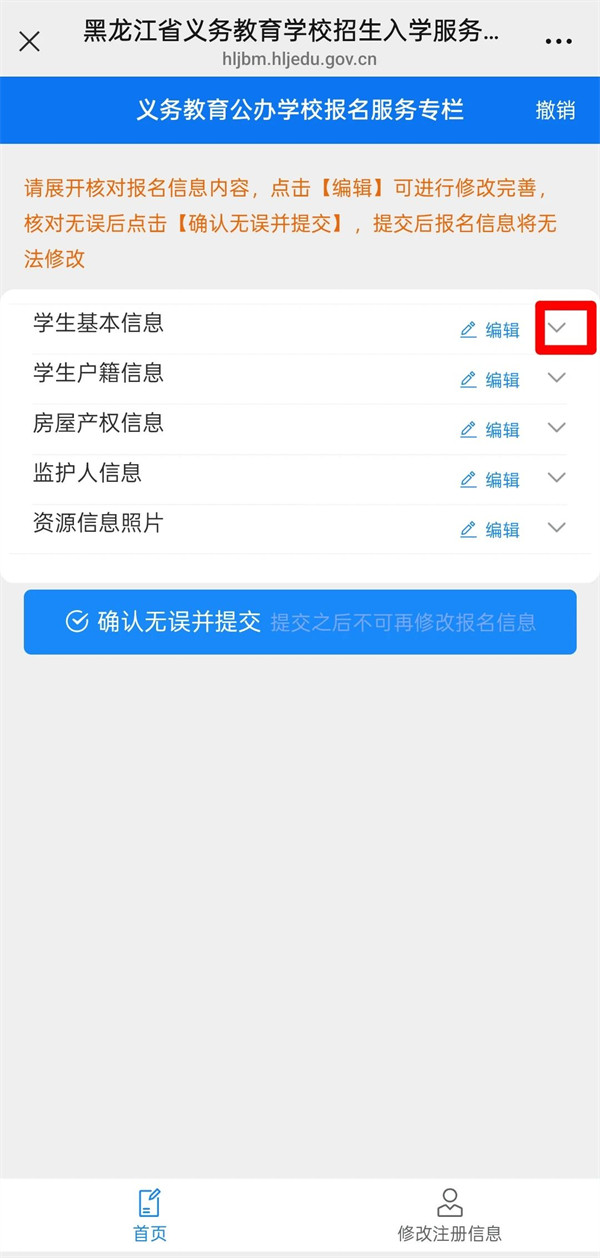Tap 撤销 to withdraw the registration
This screenshot has width=600, height=1258.
(x=555, y=110)
